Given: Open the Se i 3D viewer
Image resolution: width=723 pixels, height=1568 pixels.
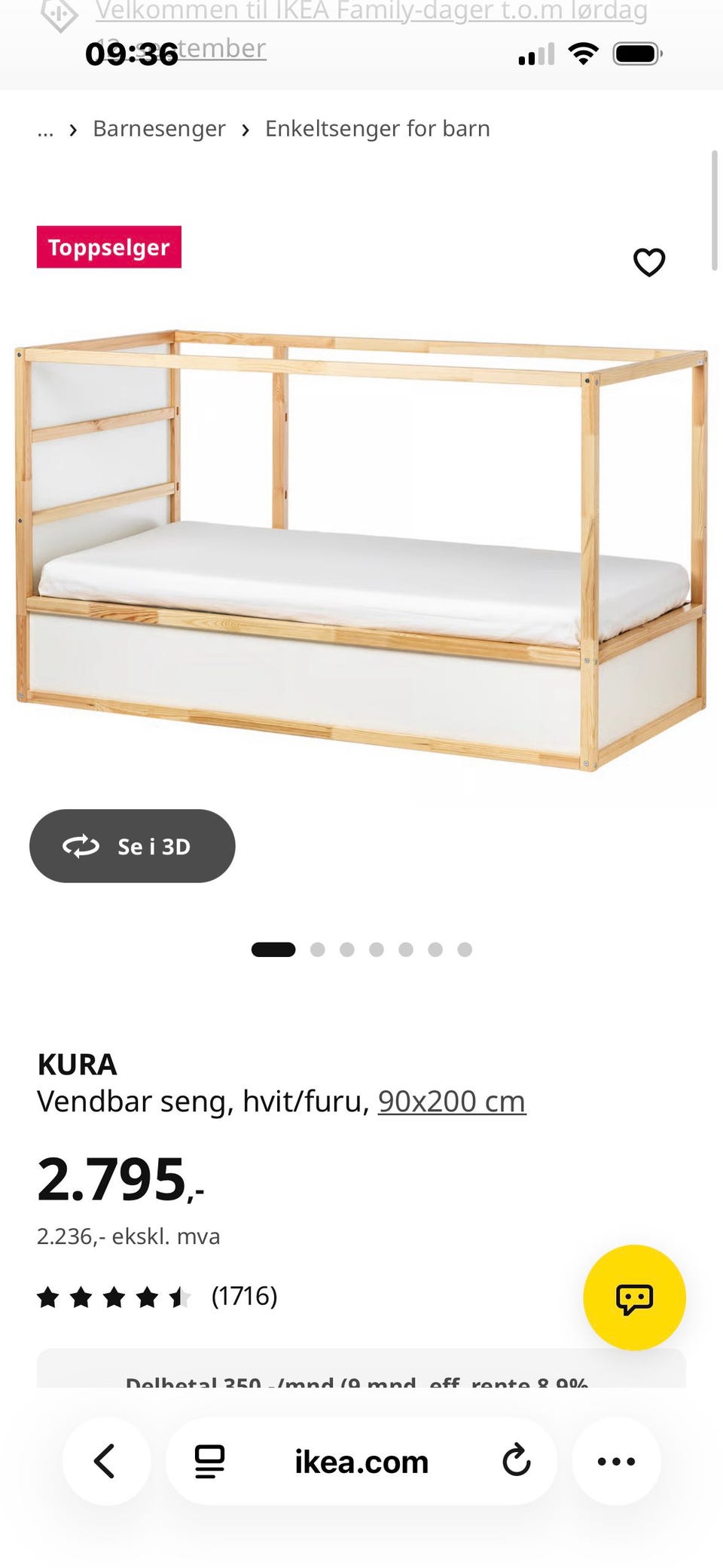Looking at the screenshot, I should pos(133,845).
